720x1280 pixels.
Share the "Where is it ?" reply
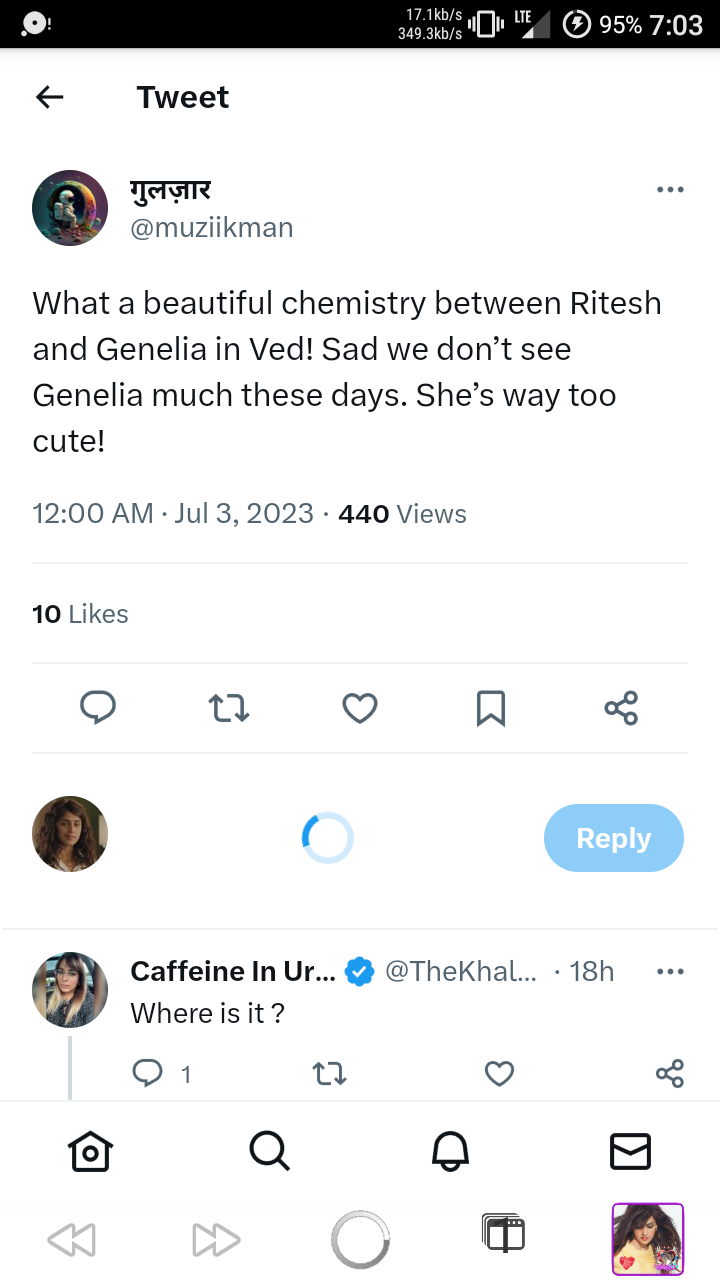tap(670, 1073)
